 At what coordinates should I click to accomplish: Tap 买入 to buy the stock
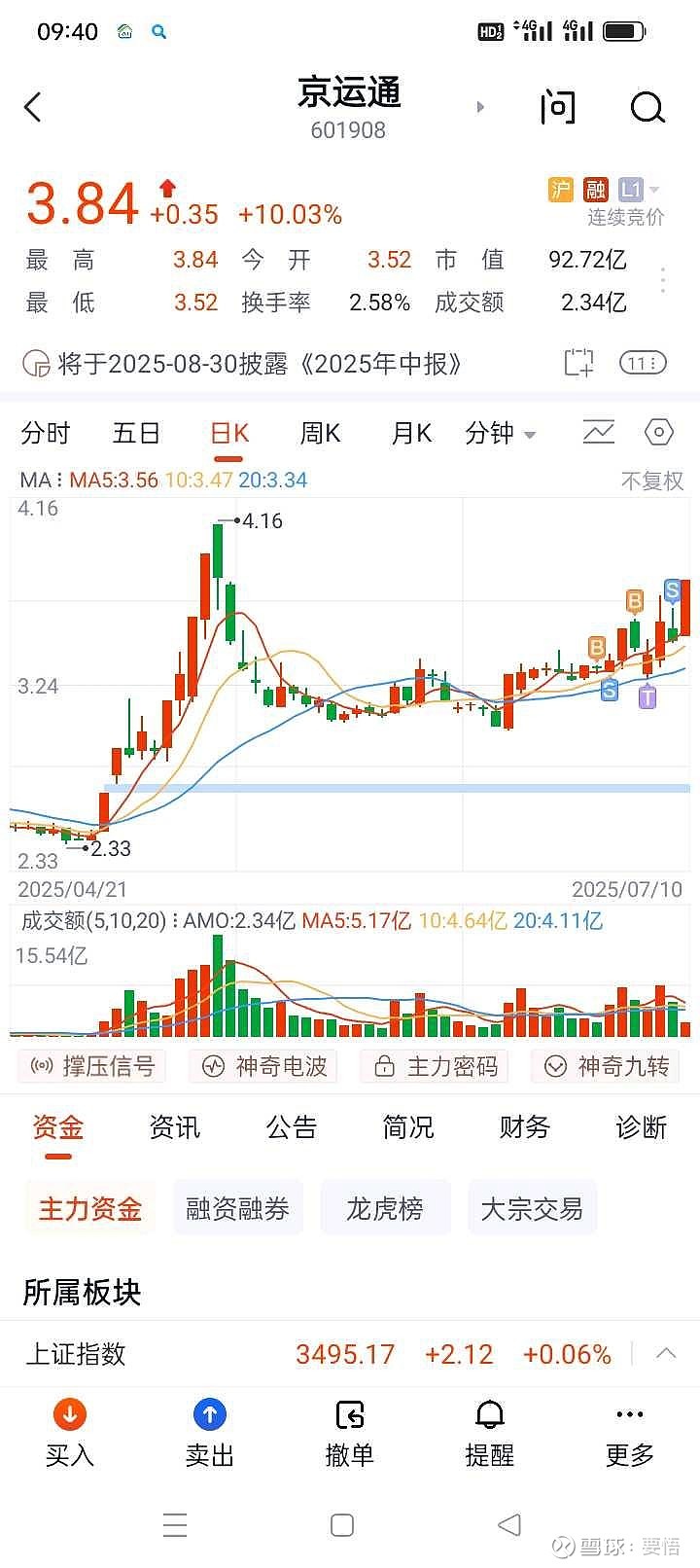70,1434
